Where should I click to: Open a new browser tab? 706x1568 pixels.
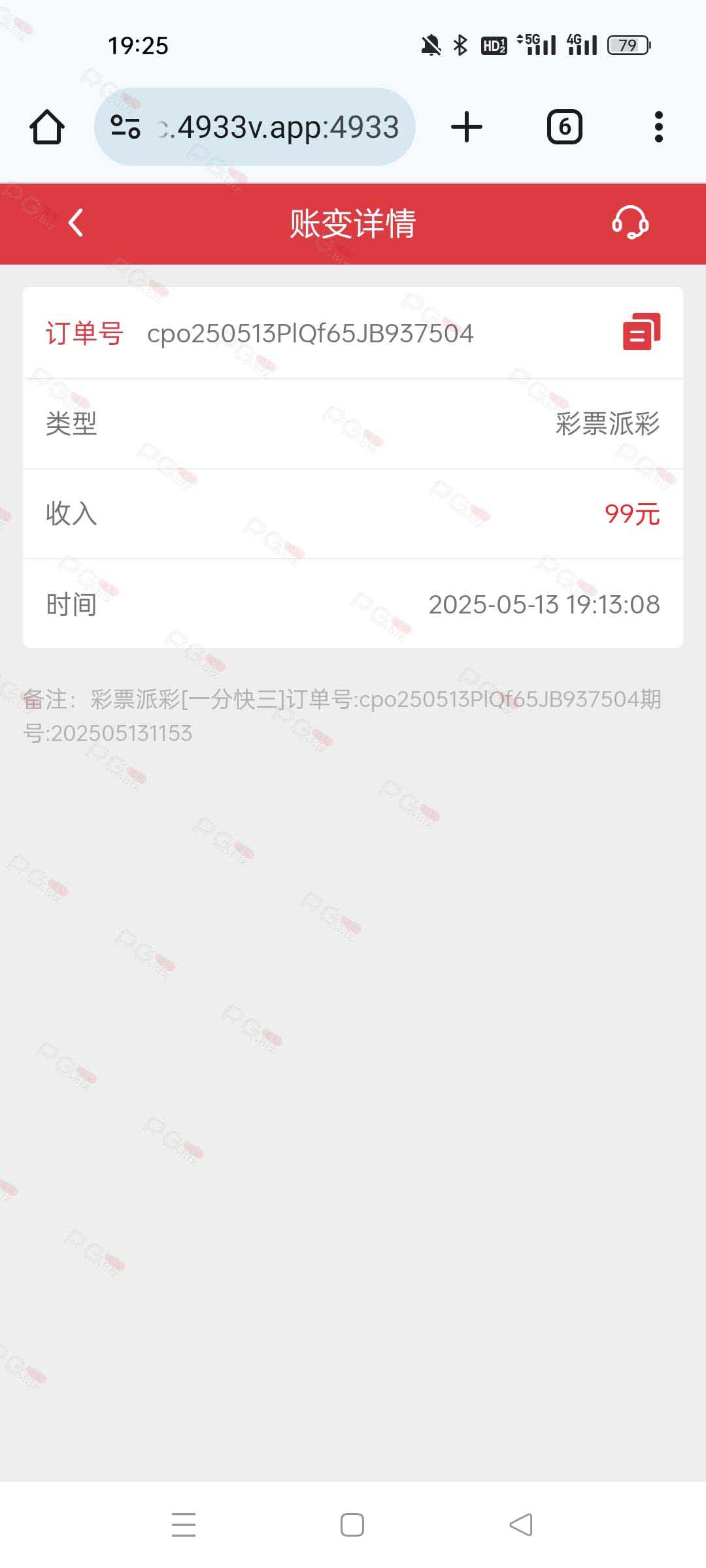click(467, 127)
